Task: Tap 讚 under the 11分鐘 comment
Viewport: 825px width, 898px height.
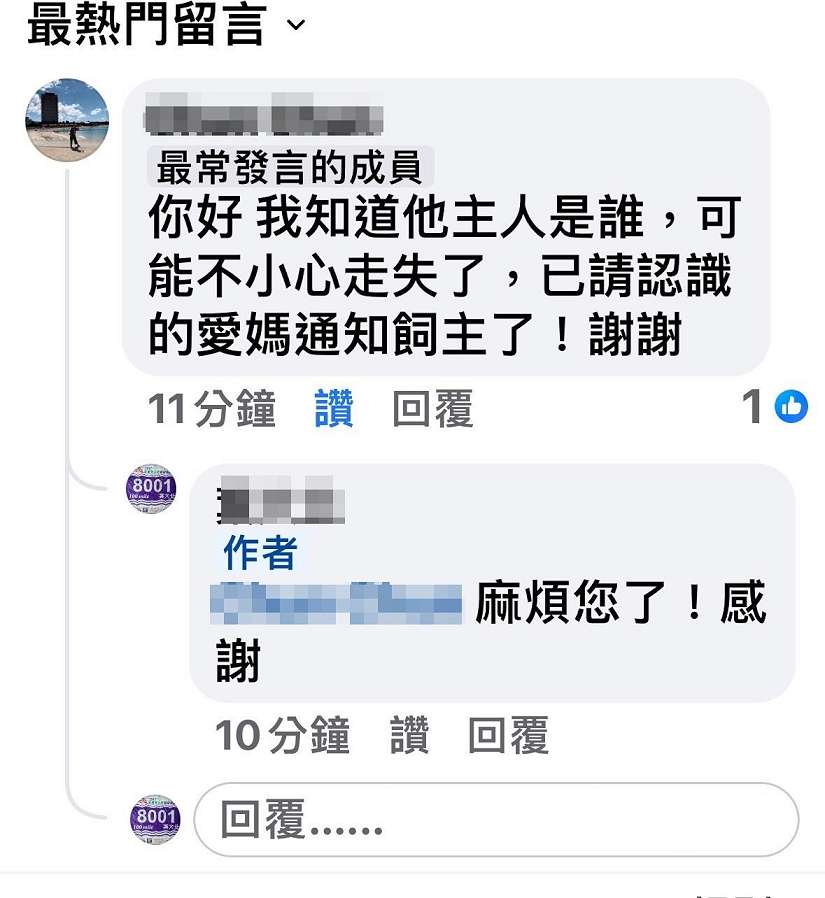Action: click(334, 409)
